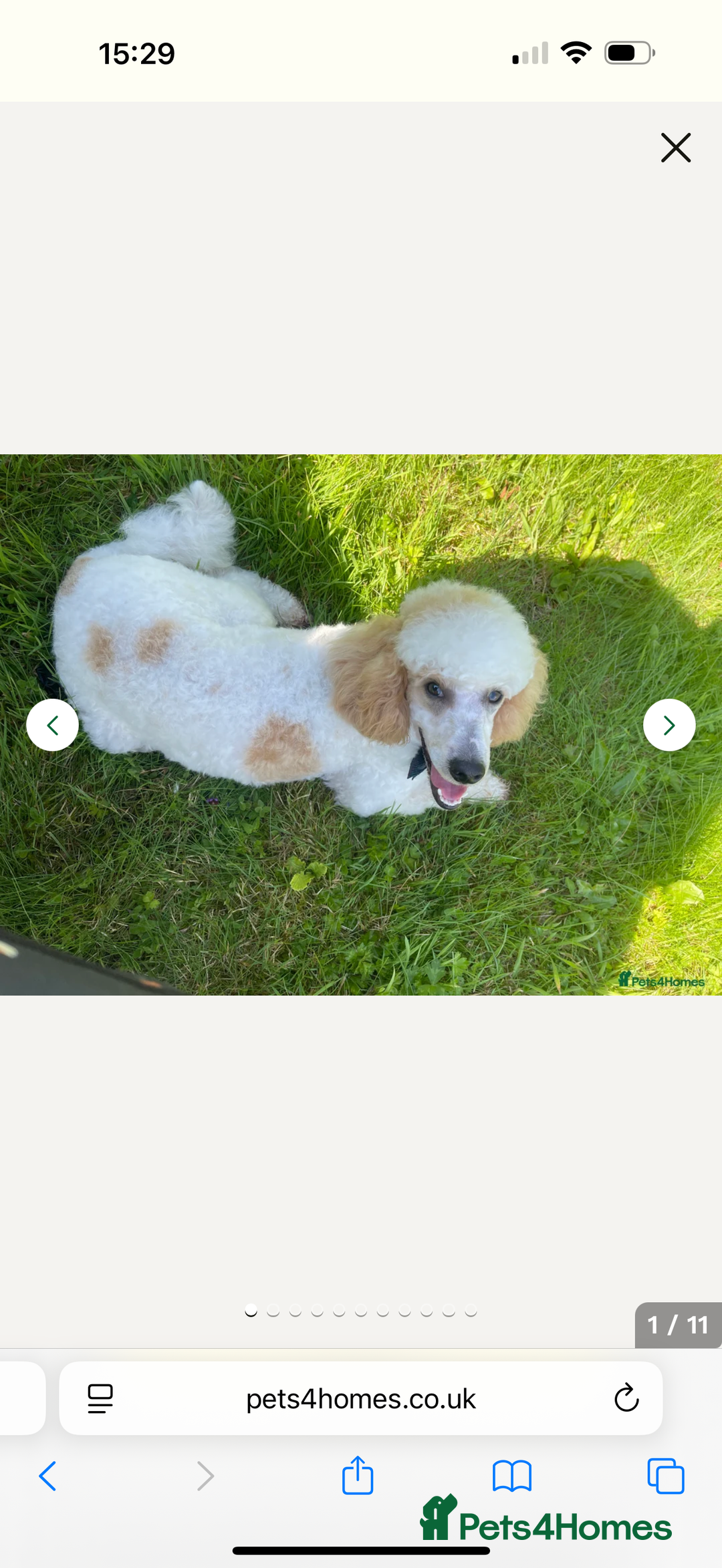Tap the 1/11 image counter
The width and height of the screenshot is (722, 1568).
pos(678,1325)
